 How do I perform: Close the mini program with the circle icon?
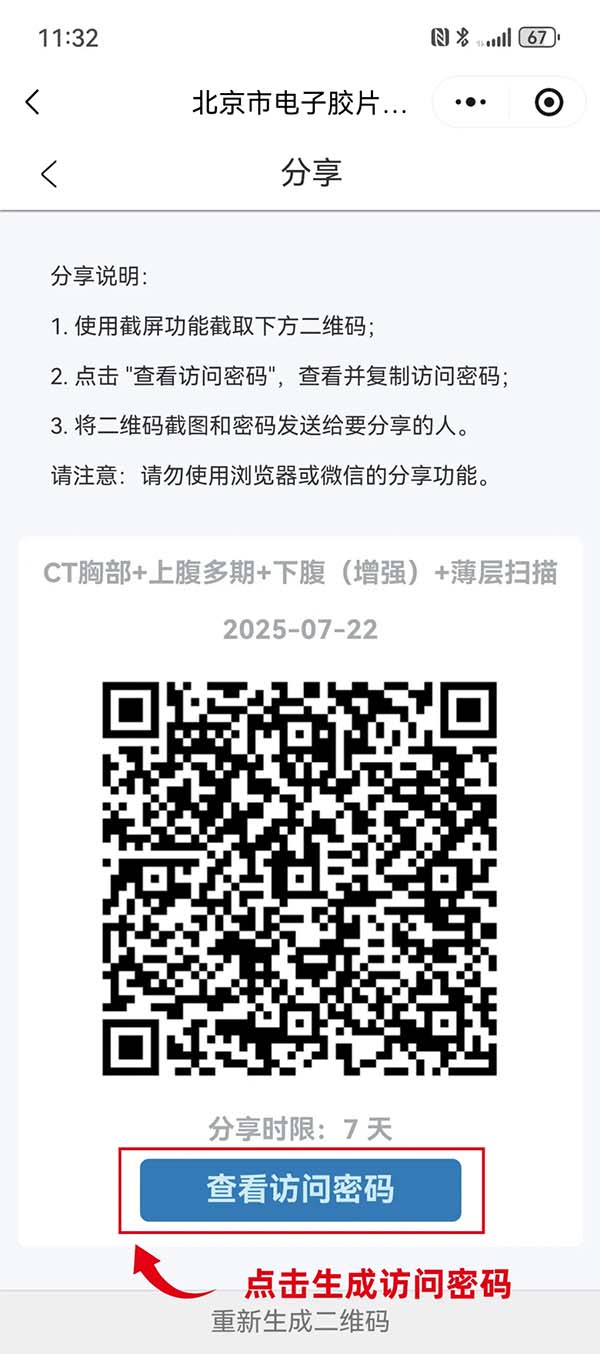pos(549,102)
